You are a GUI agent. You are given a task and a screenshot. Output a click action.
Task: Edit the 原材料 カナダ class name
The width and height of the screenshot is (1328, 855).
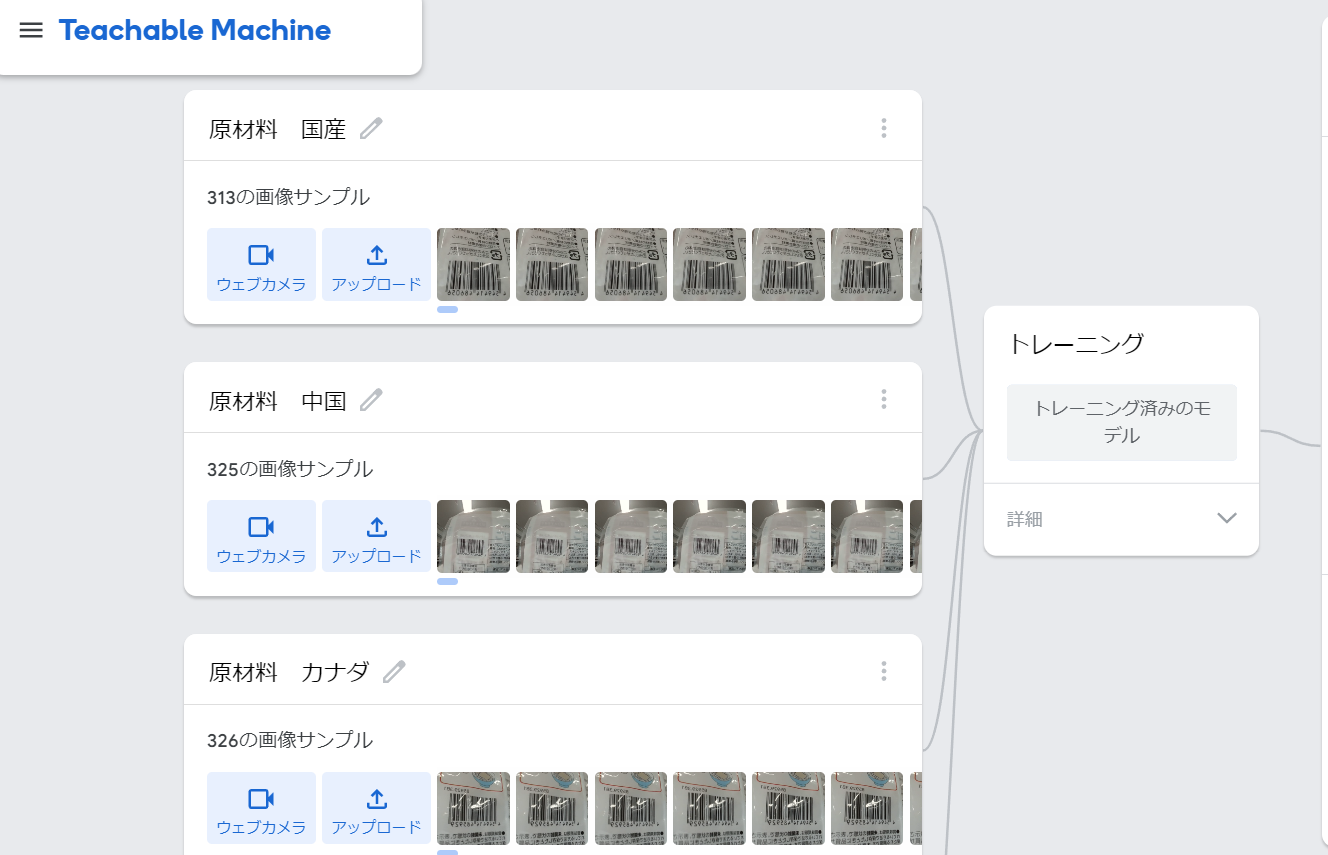point(394,672)
